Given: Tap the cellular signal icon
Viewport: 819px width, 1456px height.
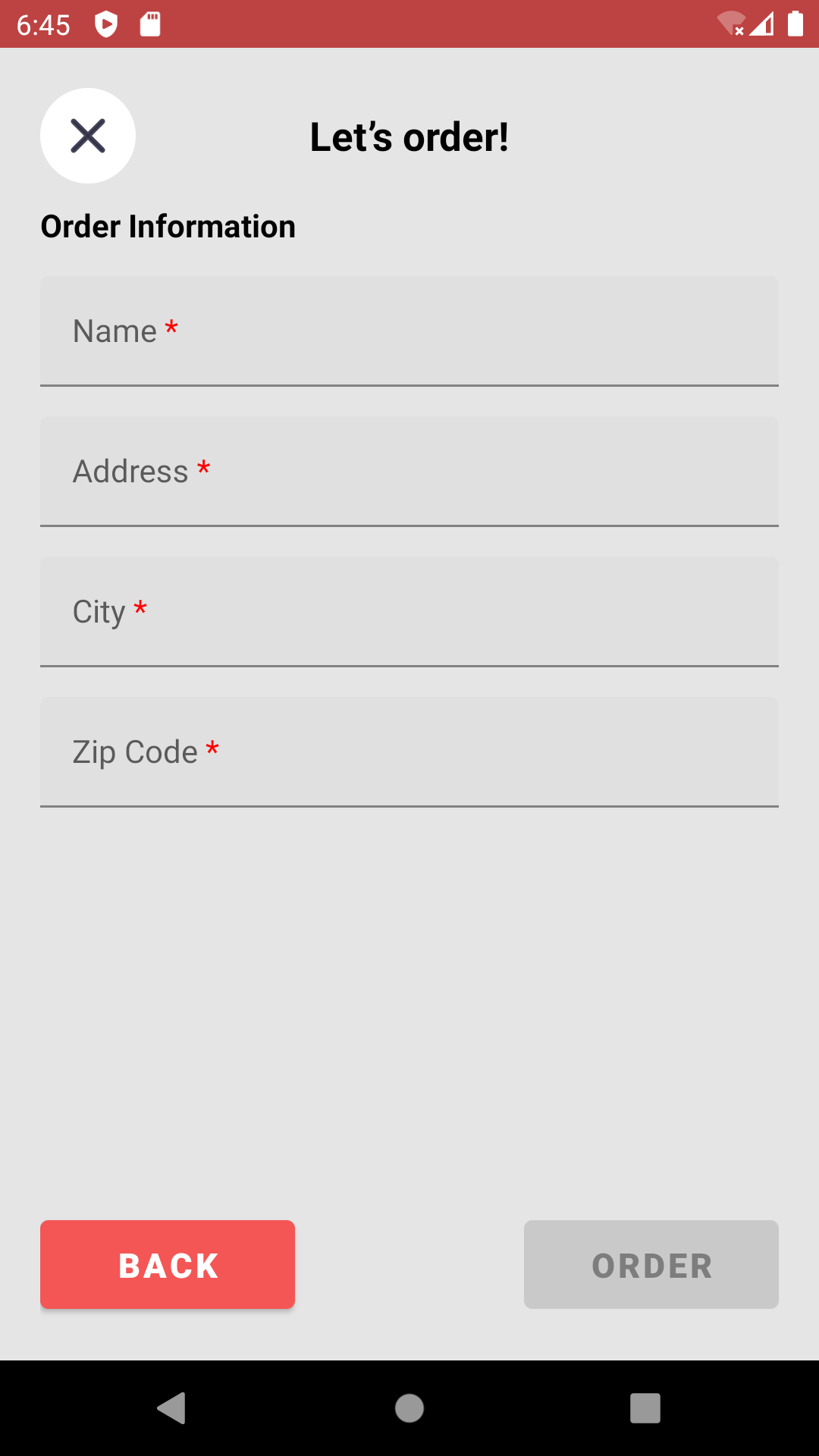Looking at the screenshot, I should (x=761, y=24).
